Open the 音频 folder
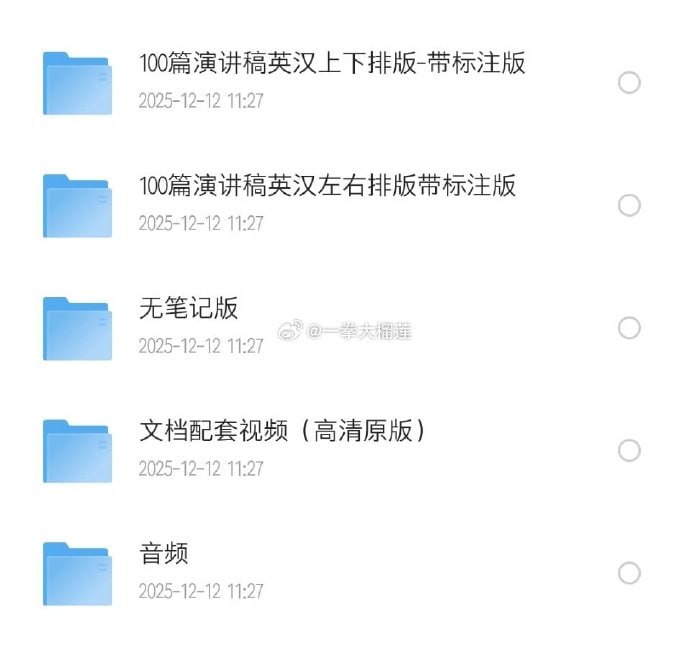690x659 pixels. [x=164, y=553]
